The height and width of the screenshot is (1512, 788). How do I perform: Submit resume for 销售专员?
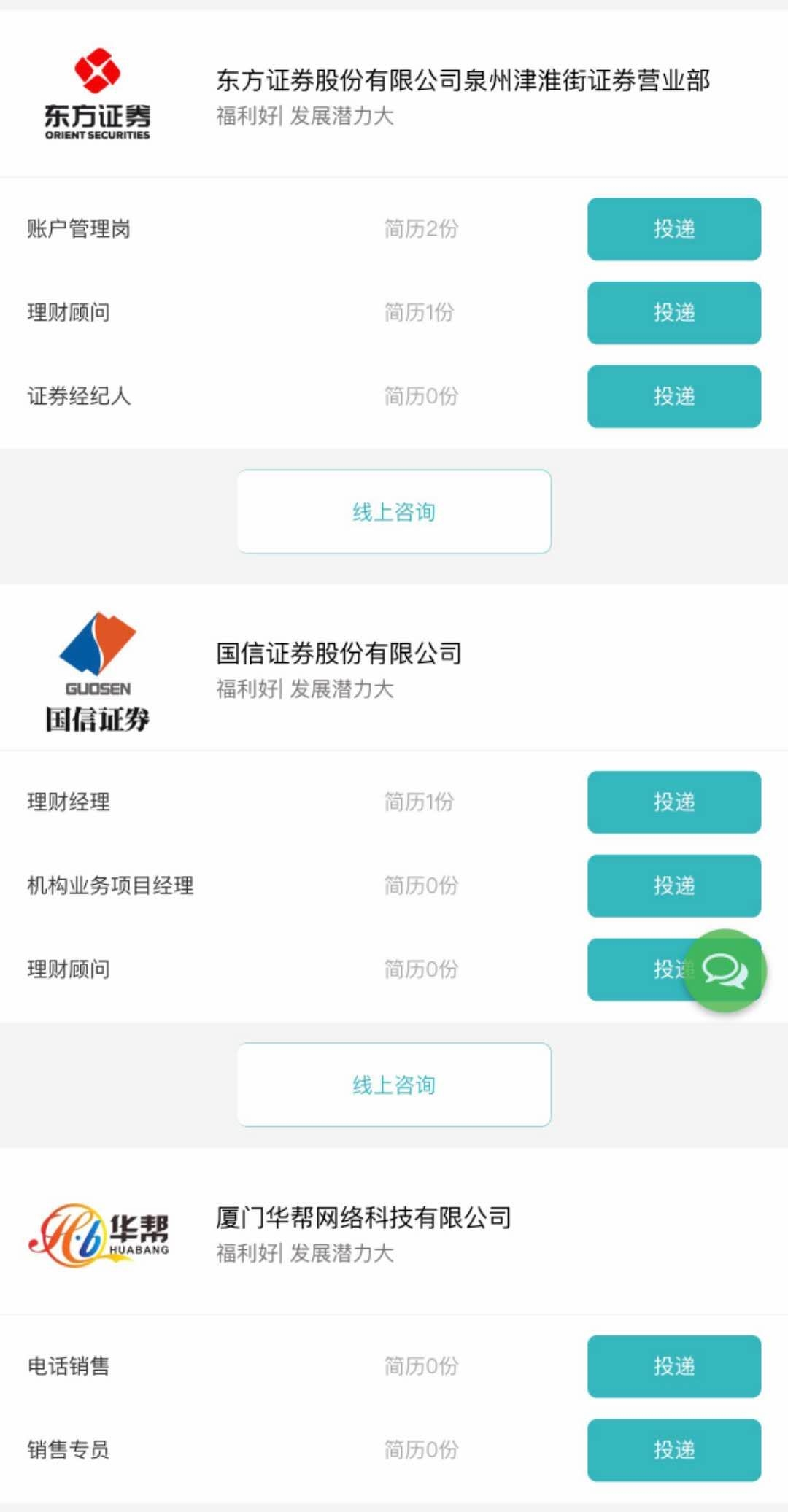pyautogui.click(x=674, y=1450)
